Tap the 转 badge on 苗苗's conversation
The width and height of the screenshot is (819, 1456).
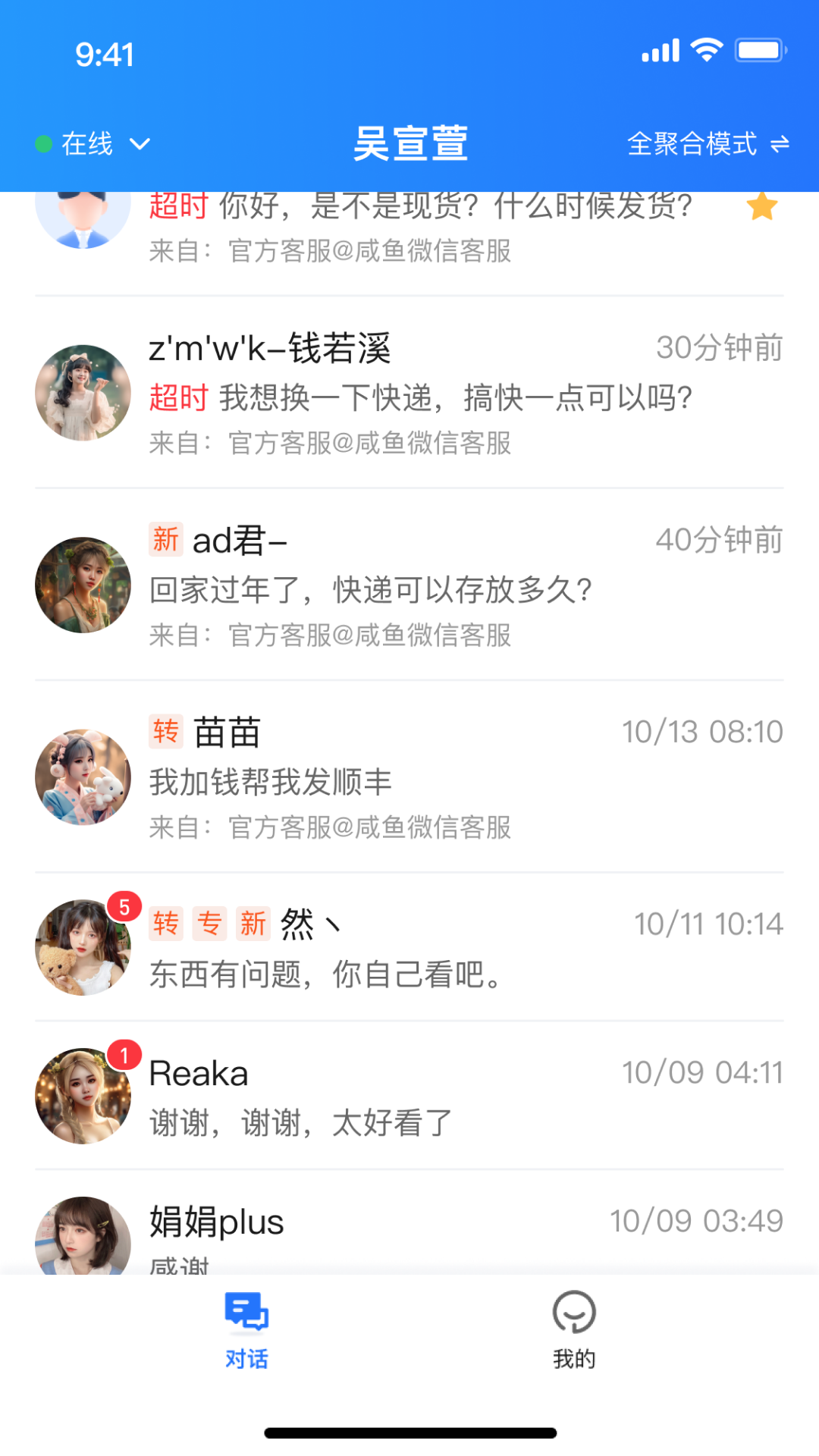click(x=165, y=733)
